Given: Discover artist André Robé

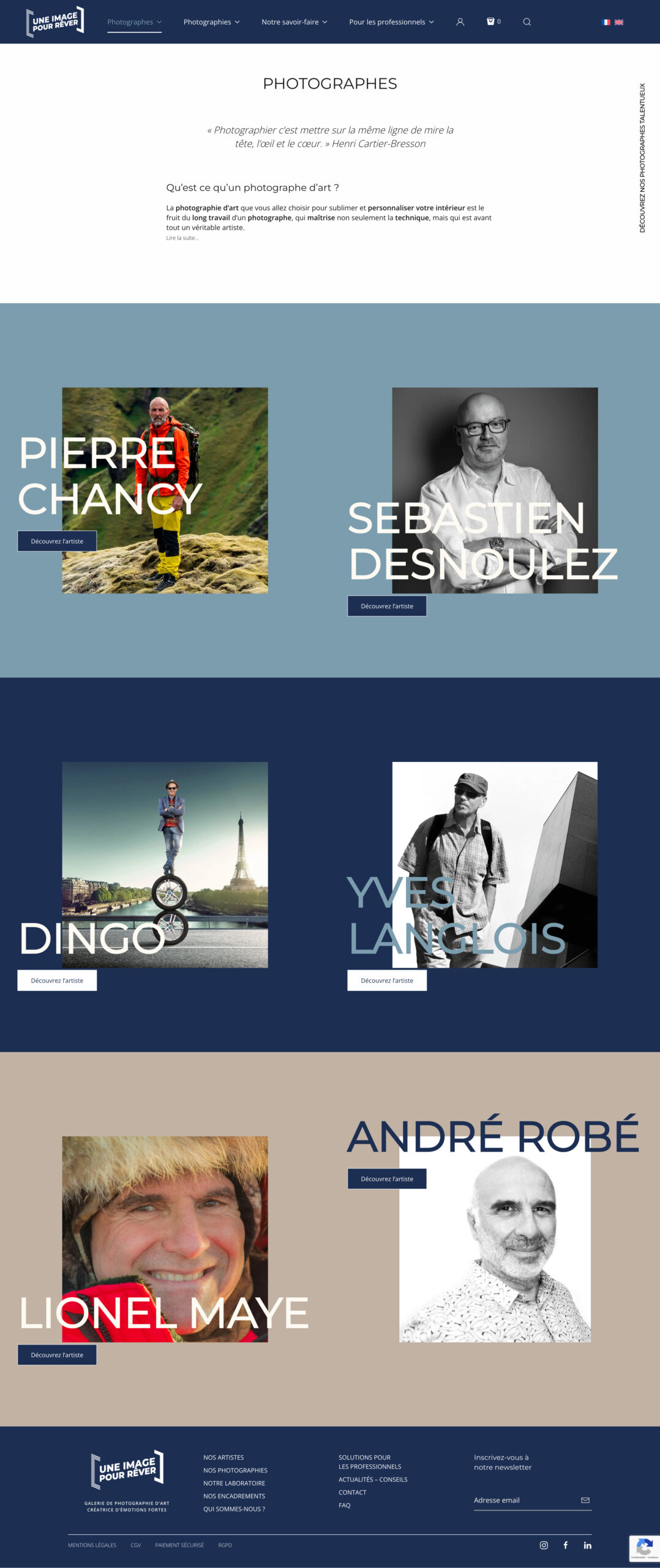Looking at the screenshot, I should pyautogui.click(x=387, y=1179).
